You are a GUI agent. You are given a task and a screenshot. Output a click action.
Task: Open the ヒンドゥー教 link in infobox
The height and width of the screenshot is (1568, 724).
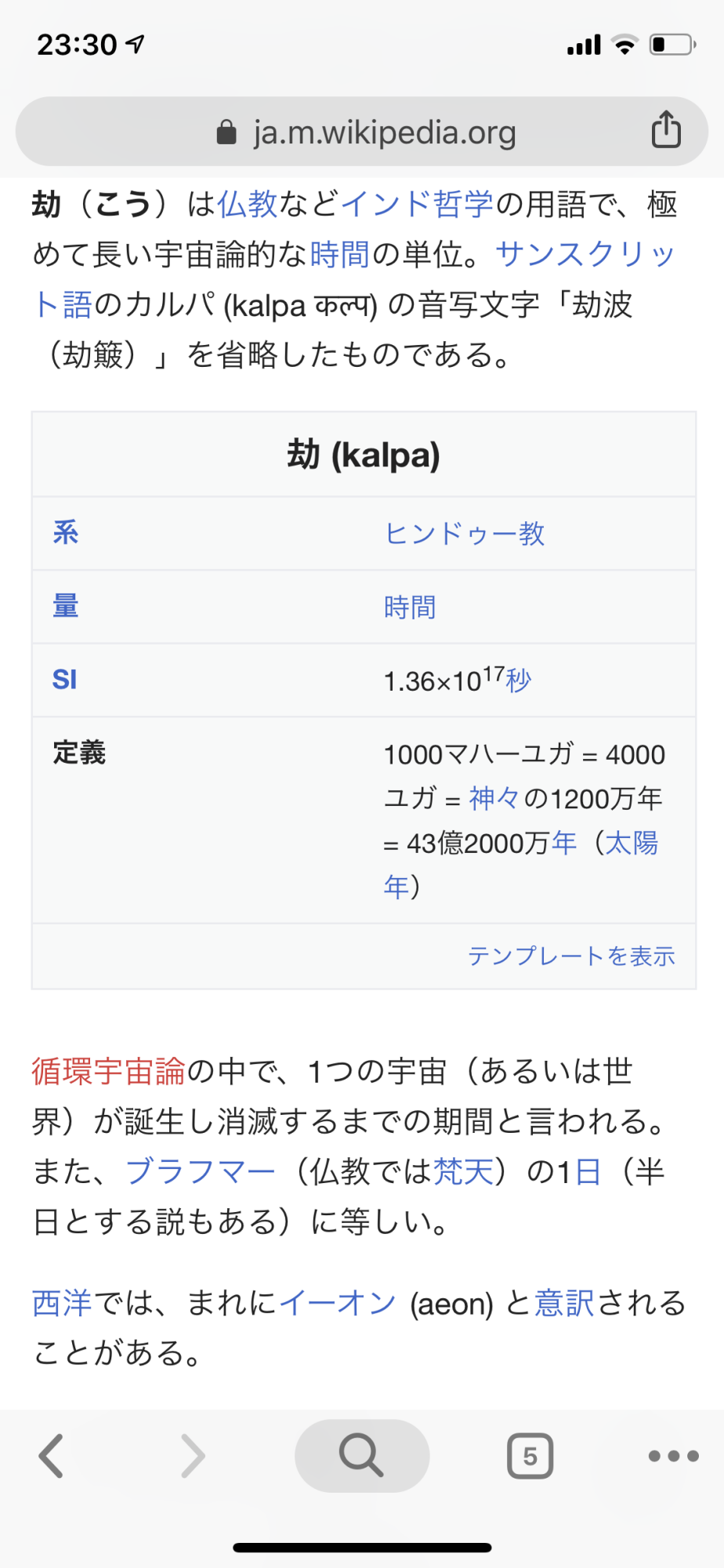pos(464,534)
